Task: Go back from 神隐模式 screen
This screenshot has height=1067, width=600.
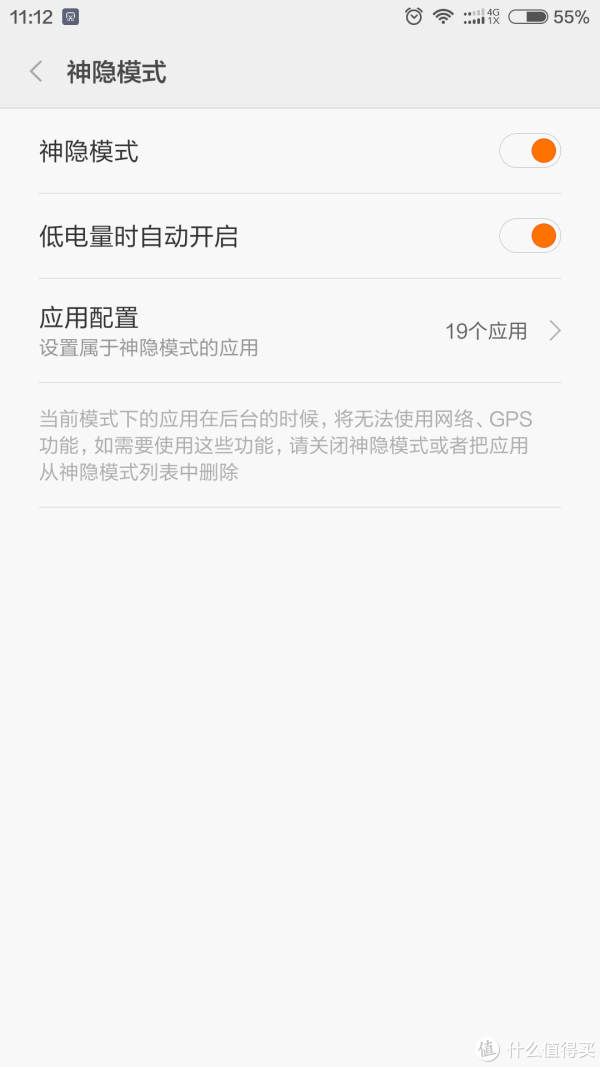Action: [36, 71]
